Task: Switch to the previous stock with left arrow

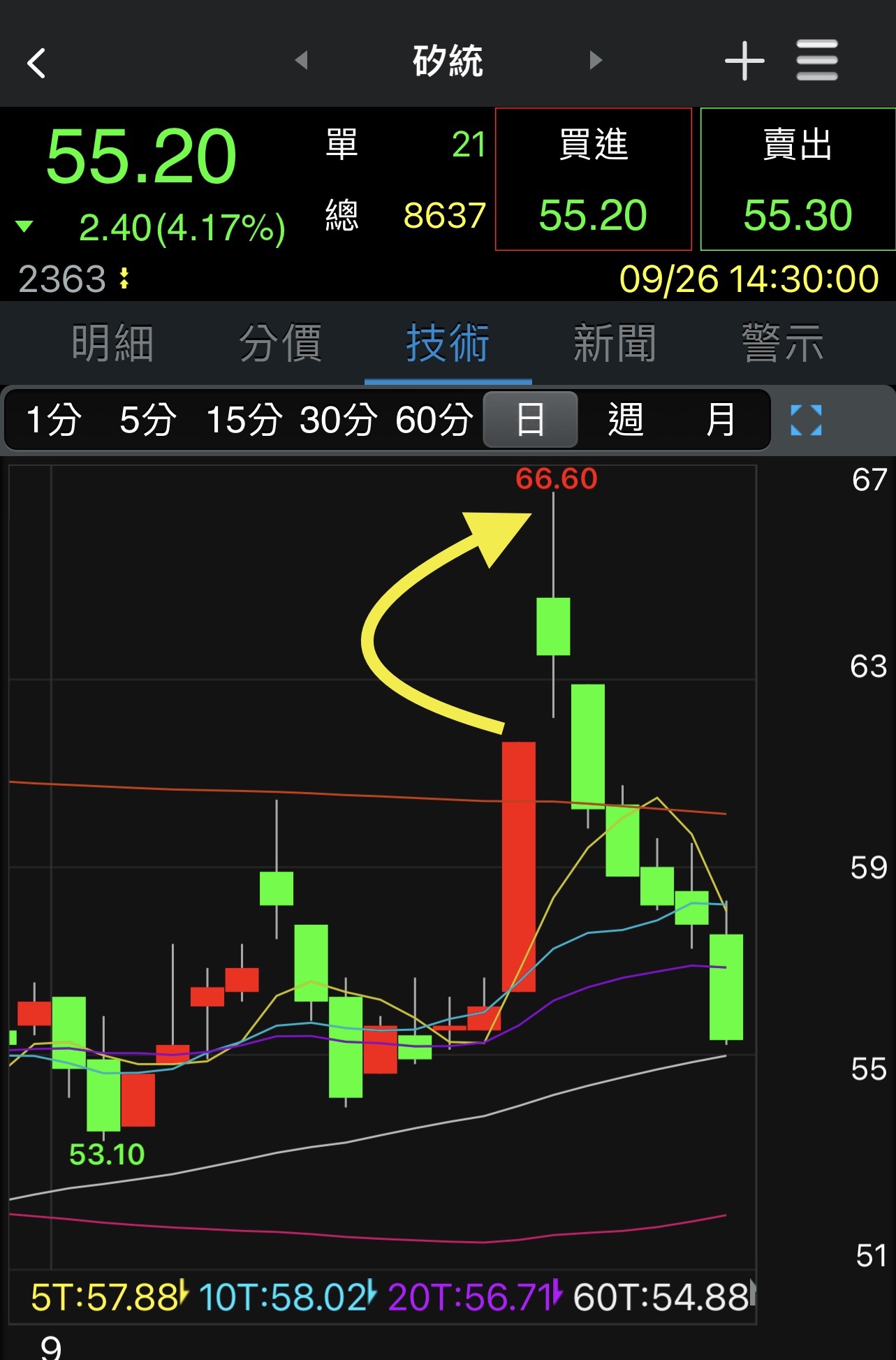Action: [302, 60]
